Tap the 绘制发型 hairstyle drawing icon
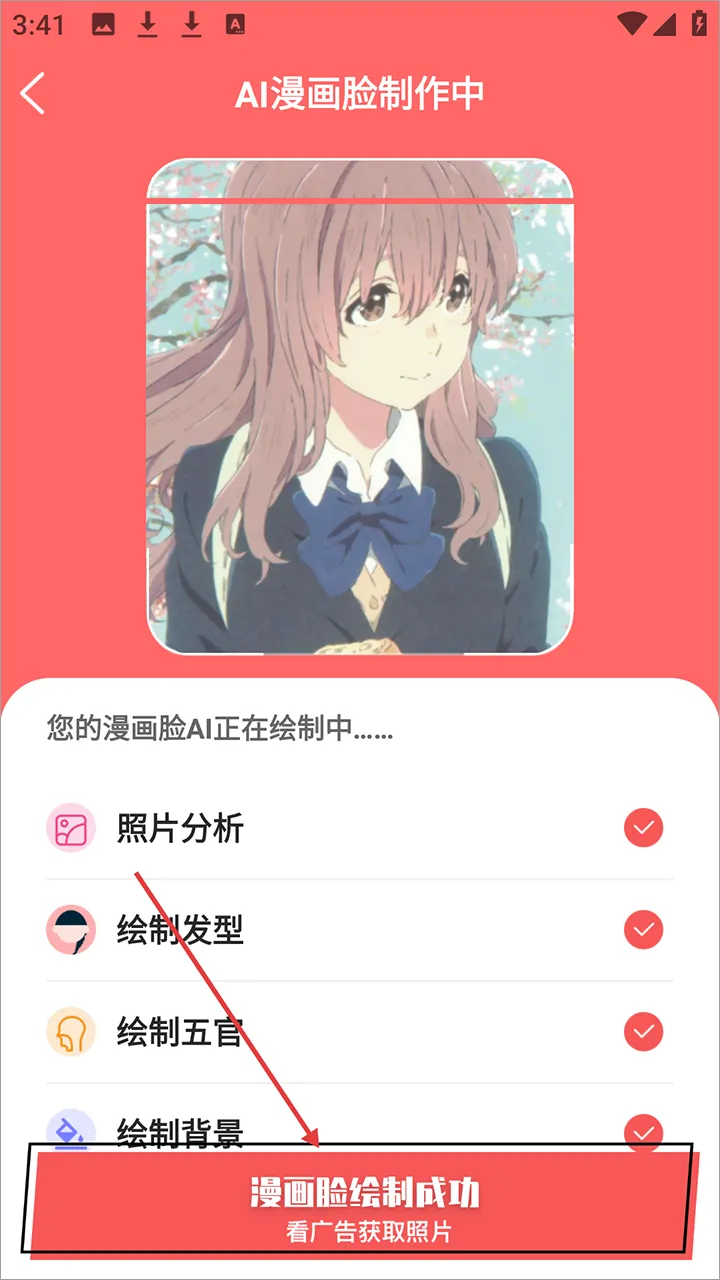720x1280 pixels. point(67,930)
